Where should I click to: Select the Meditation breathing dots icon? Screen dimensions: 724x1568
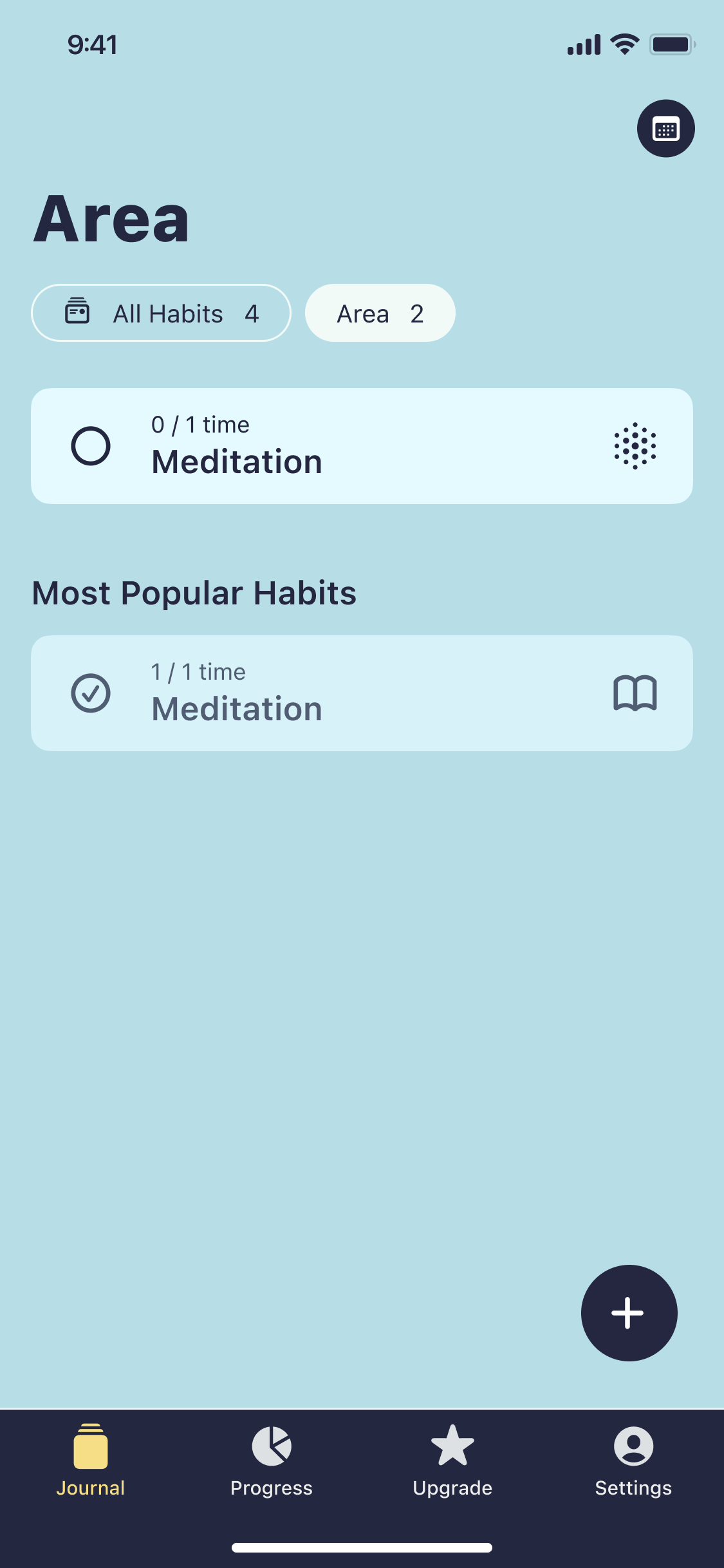pyautogui.click(x=635, y=445)
